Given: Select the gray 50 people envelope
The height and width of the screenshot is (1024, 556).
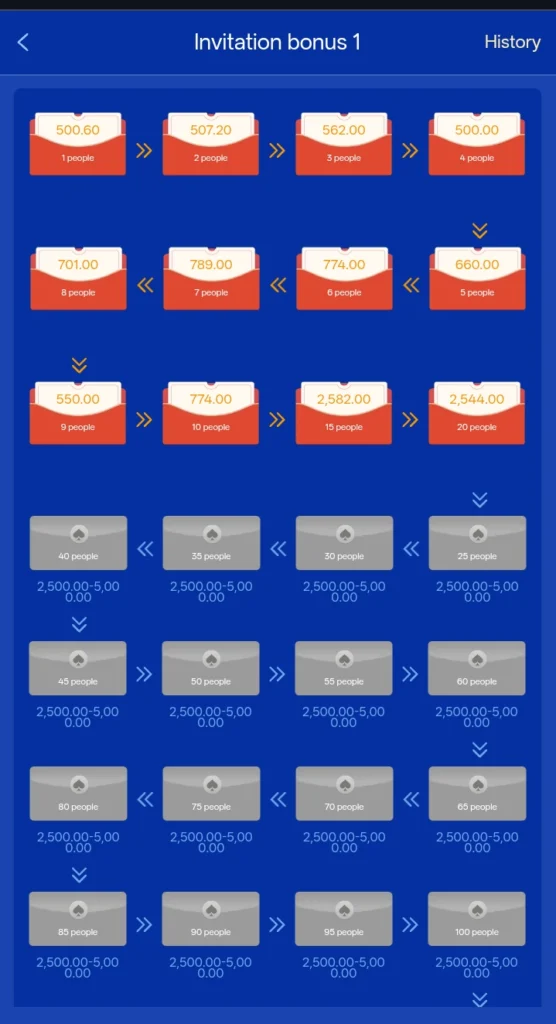Looking at the screenshot, I should pos(210,668).
